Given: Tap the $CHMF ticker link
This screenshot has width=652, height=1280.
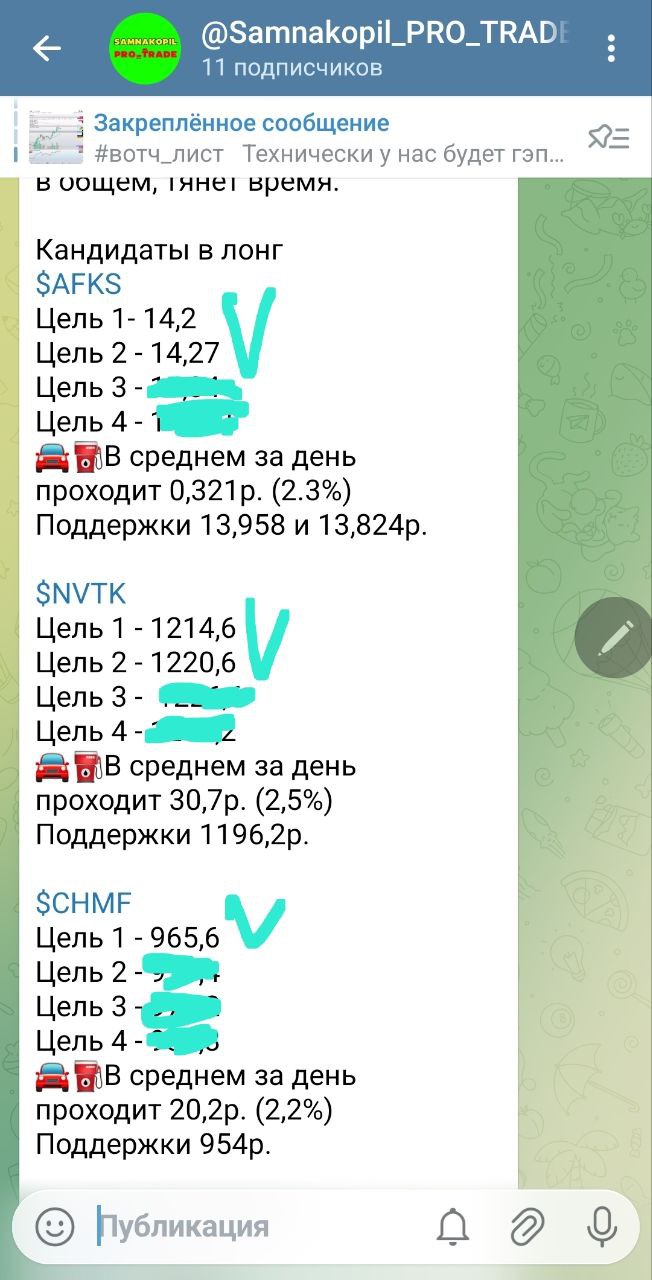Looking at the screenshot, I should click(x=83, y=903).
